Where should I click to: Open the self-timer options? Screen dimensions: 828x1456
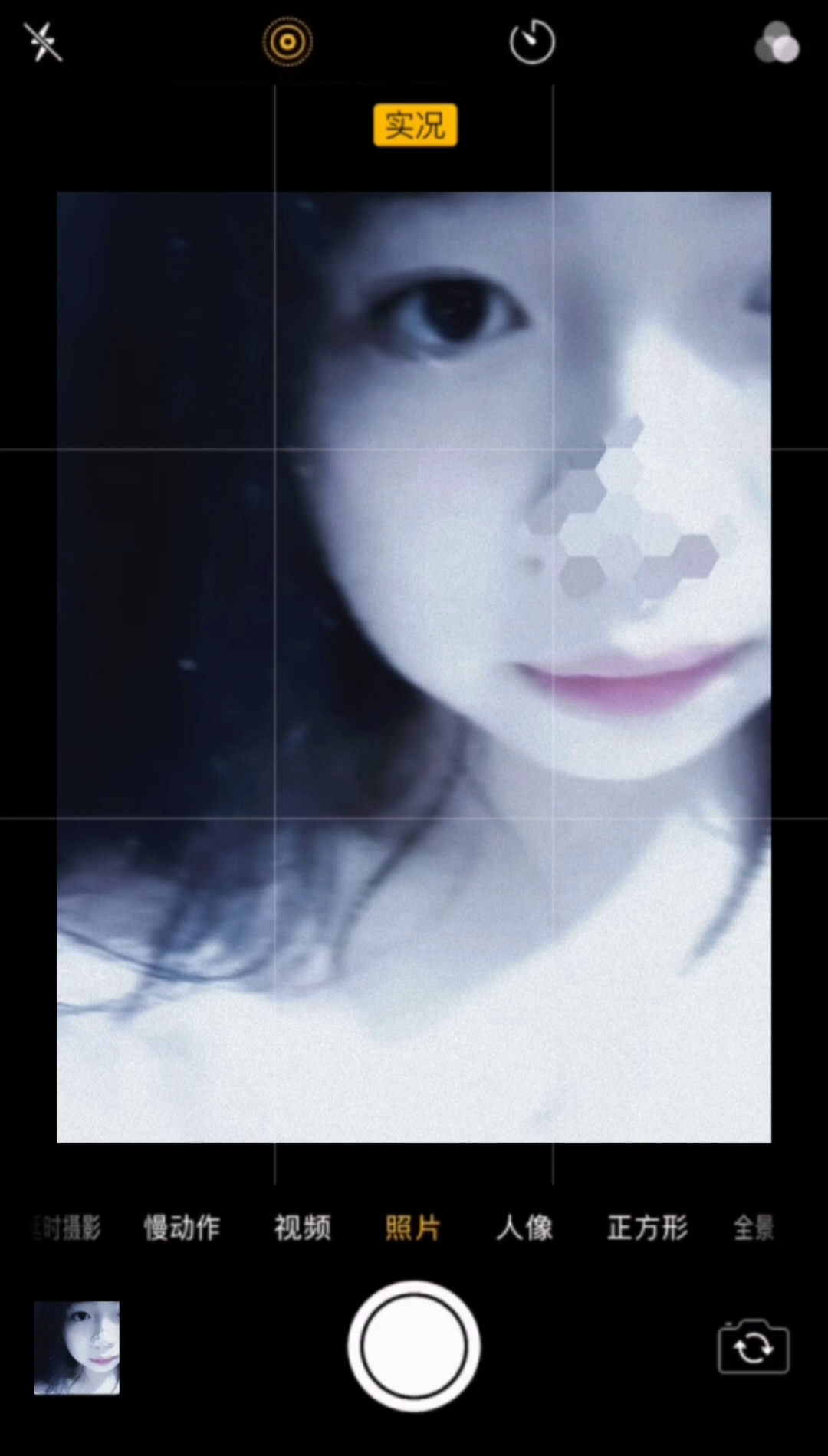coord(532,42)
